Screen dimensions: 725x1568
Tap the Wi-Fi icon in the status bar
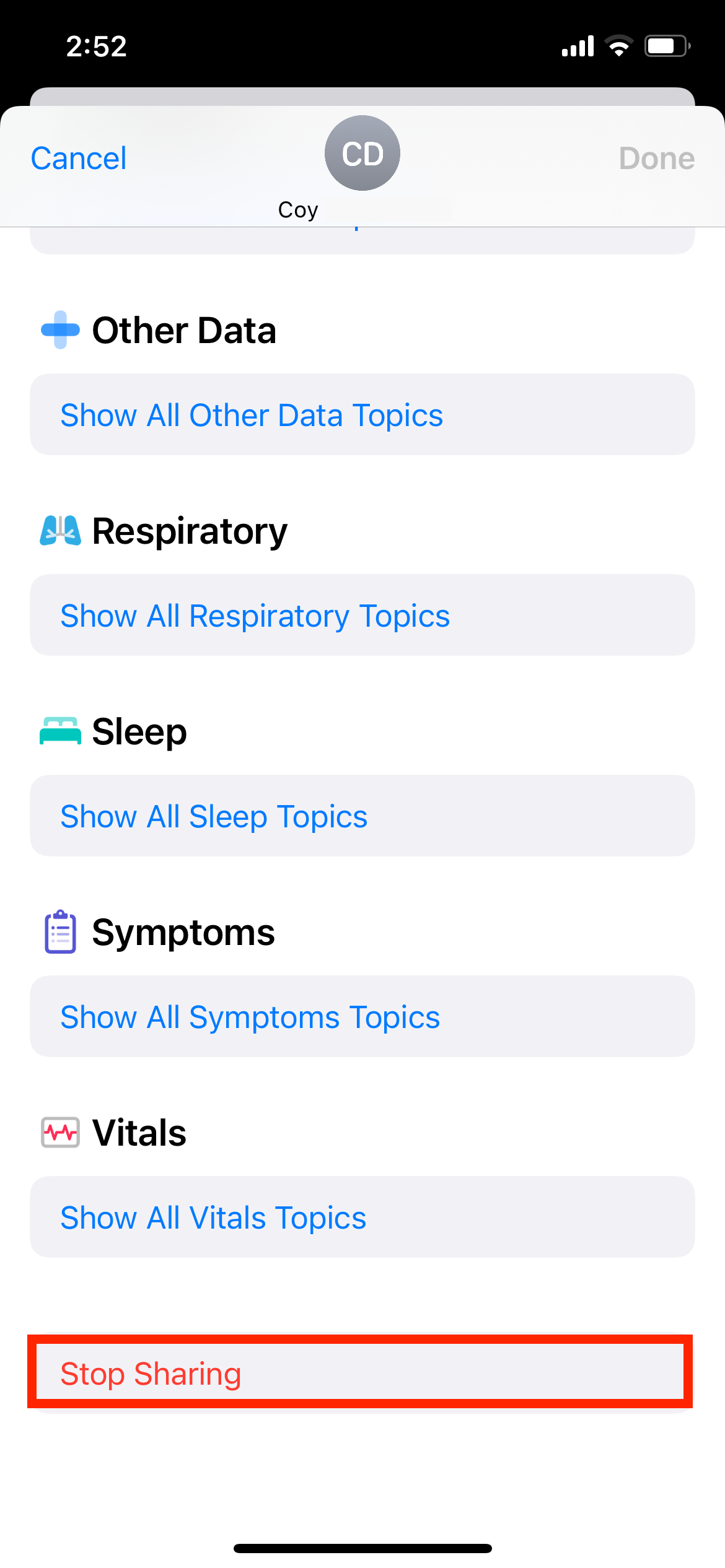[x=618, y=45]
